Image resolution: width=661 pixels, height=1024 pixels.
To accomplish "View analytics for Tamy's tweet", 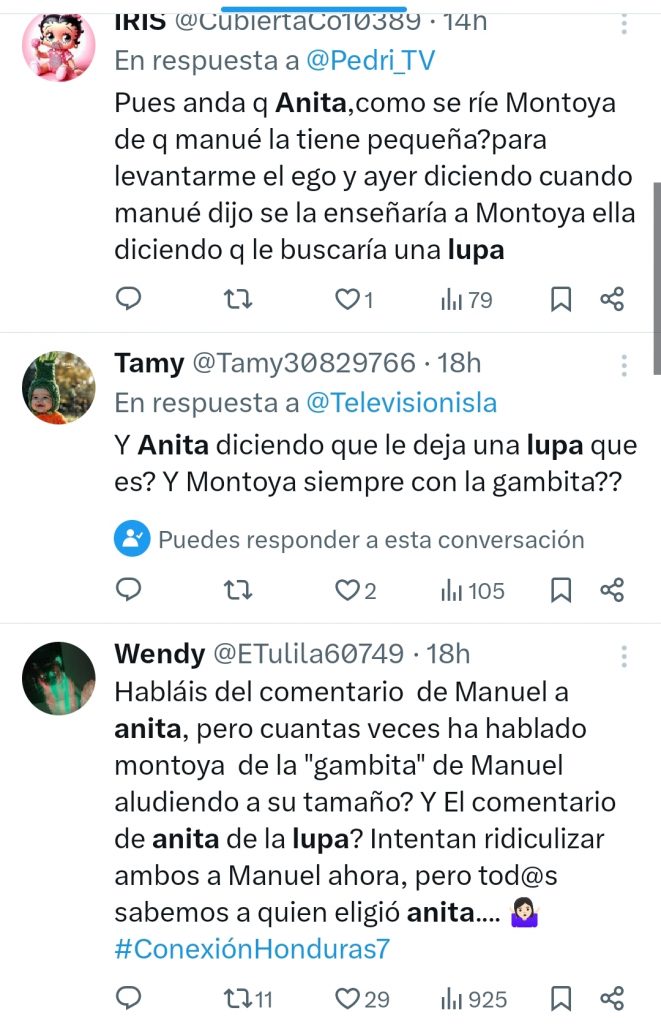I will pos(473,590).
